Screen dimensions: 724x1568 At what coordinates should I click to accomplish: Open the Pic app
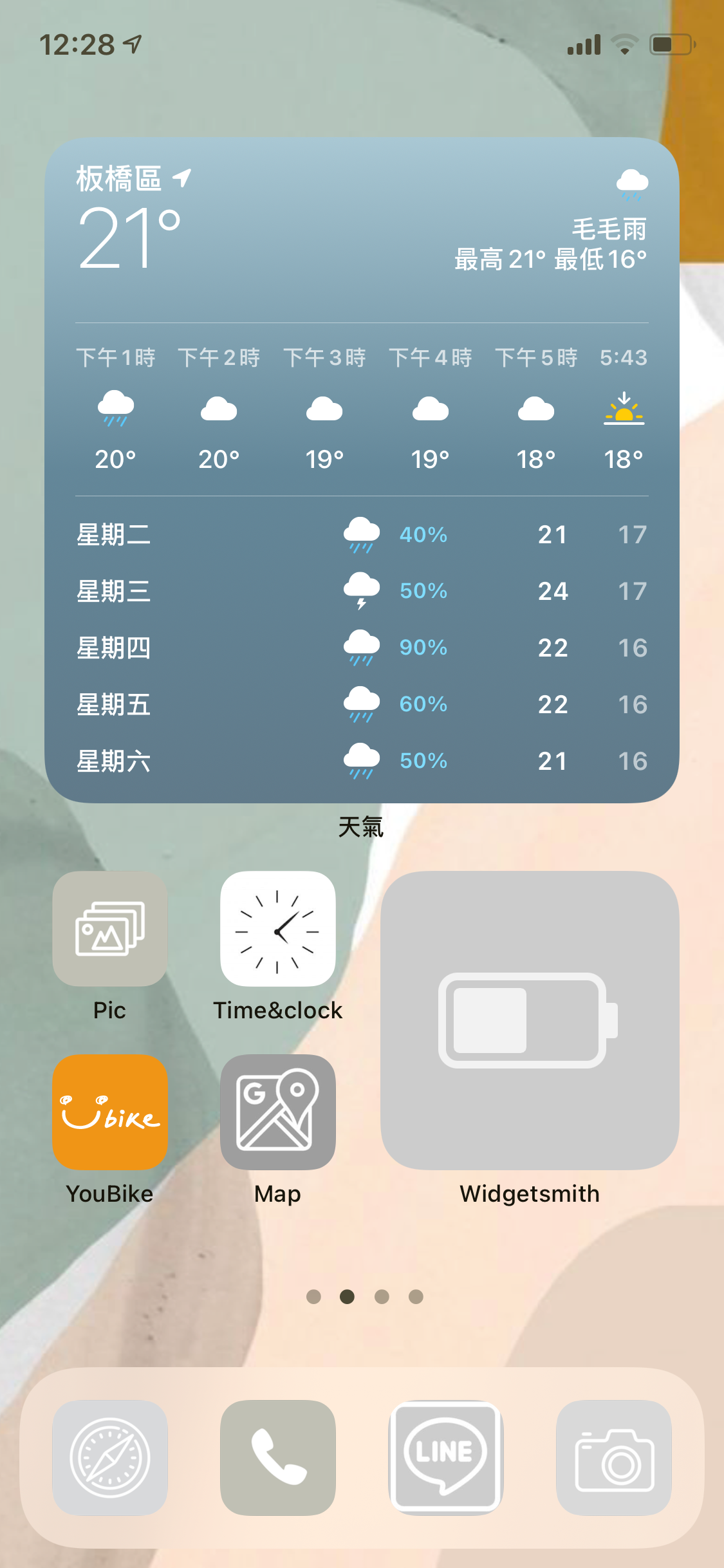(110, 929)
